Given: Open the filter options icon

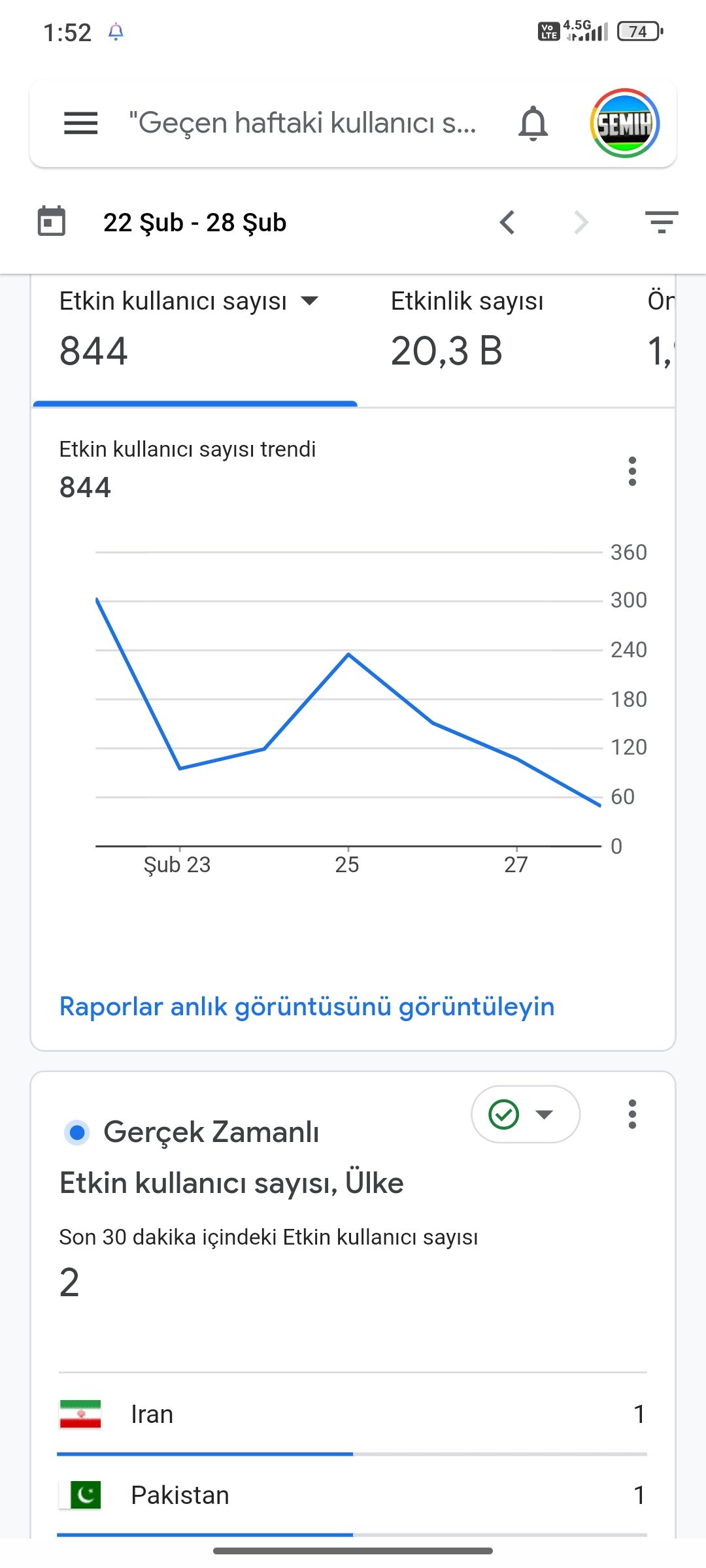Looking at the screenshot, I should [661, 223].
